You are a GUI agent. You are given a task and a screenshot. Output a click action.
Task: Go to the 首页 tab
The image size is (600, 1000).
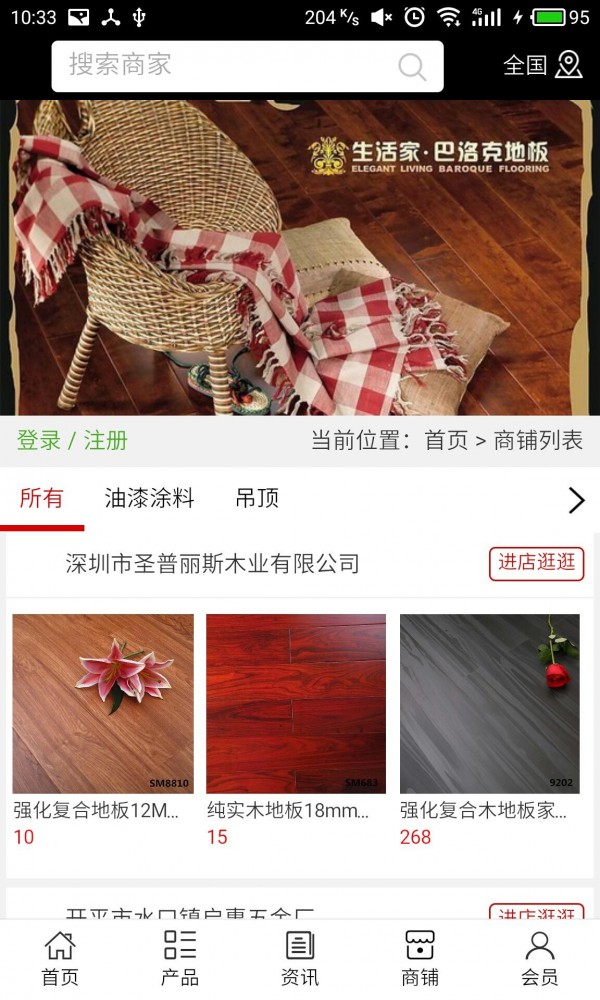[60, 958]
